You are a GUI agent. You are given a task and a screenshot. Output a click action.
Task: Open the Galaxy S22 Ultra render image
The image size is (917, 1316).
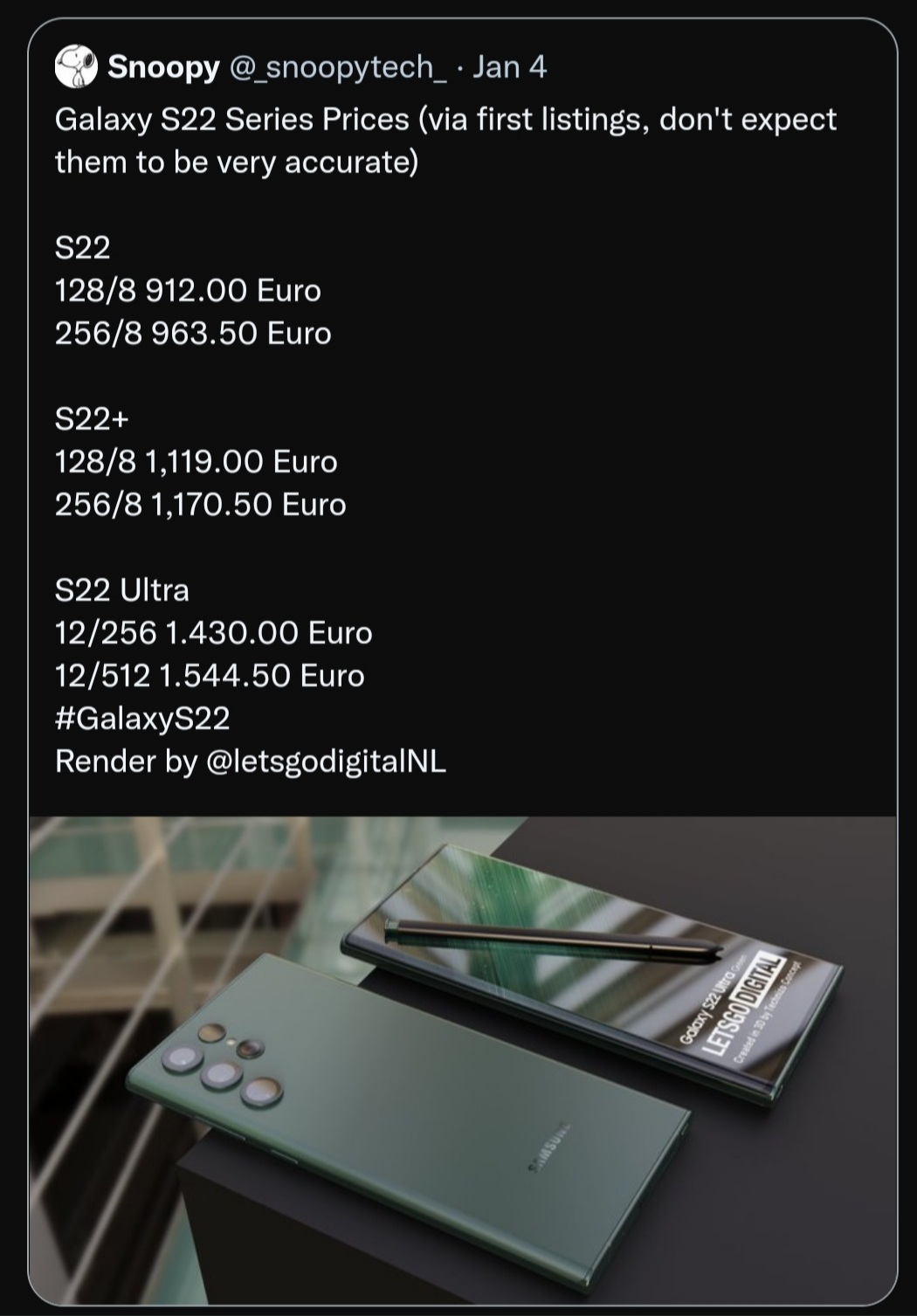[x=462, y=1058]
